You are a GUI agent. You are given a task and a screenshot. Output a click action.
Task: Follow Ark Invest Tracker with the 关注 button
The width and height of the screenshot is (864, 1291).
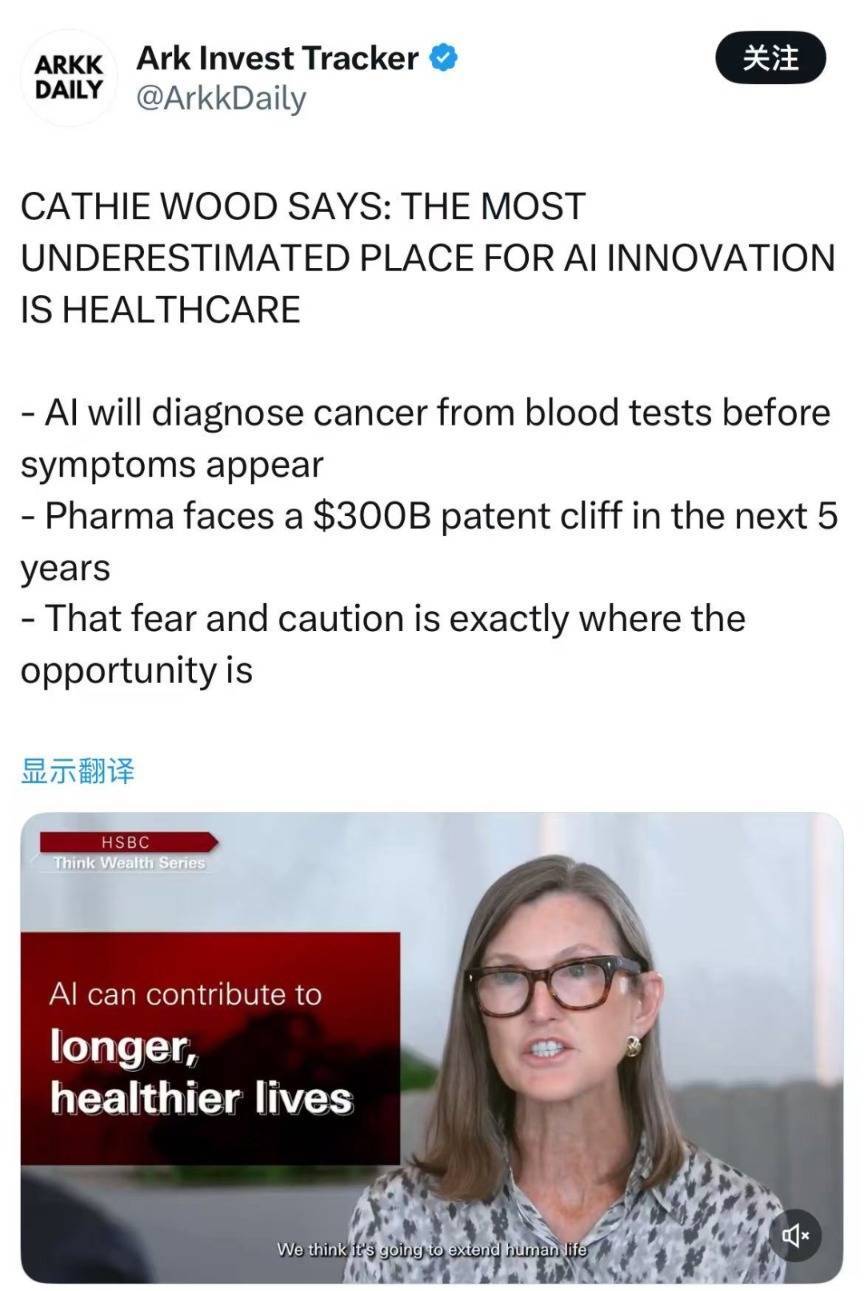coord(771,58)
